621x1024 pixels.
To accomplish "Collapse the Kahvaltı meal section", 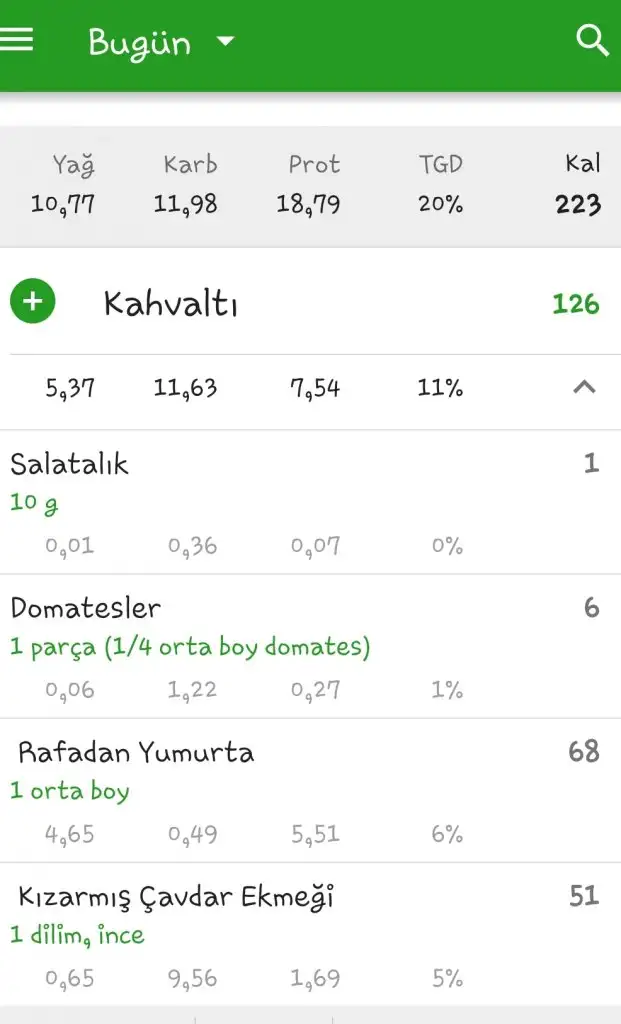I will tap(584, 388).
